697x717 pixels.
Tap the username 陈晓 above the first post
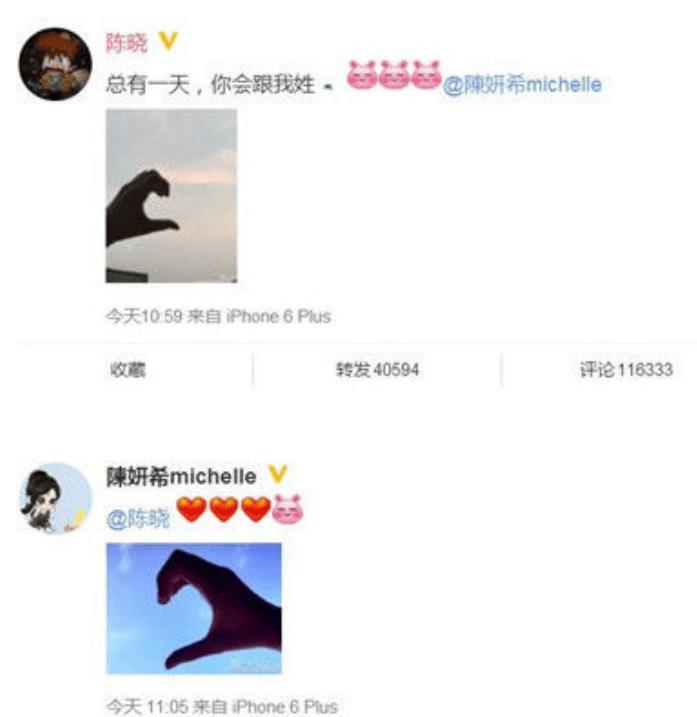pos(127,44)
